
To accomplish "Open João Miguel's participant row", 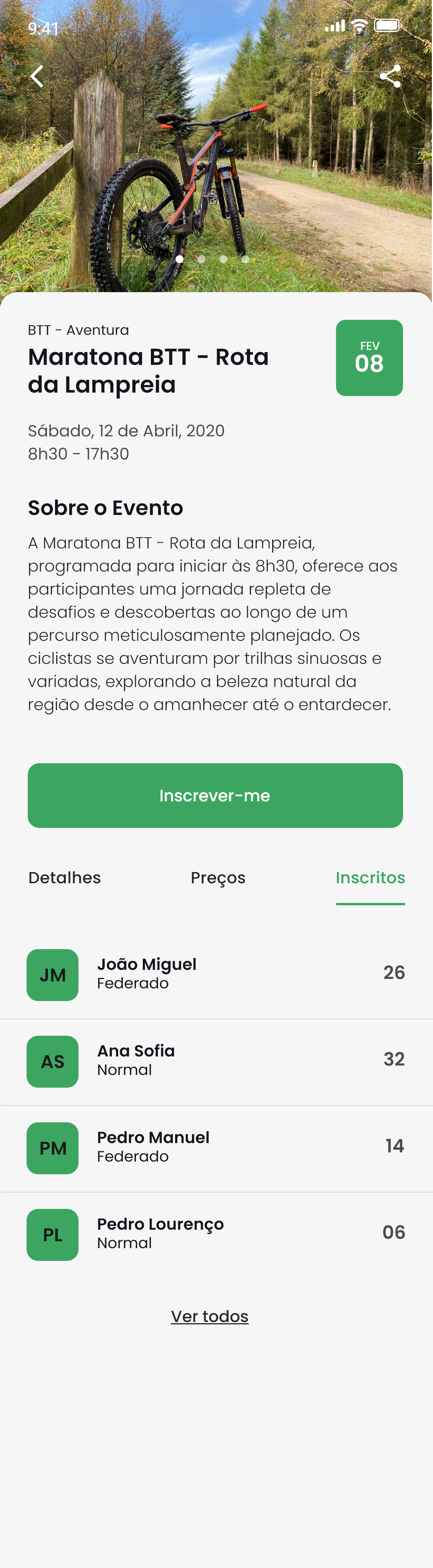I will pos(216,974).
